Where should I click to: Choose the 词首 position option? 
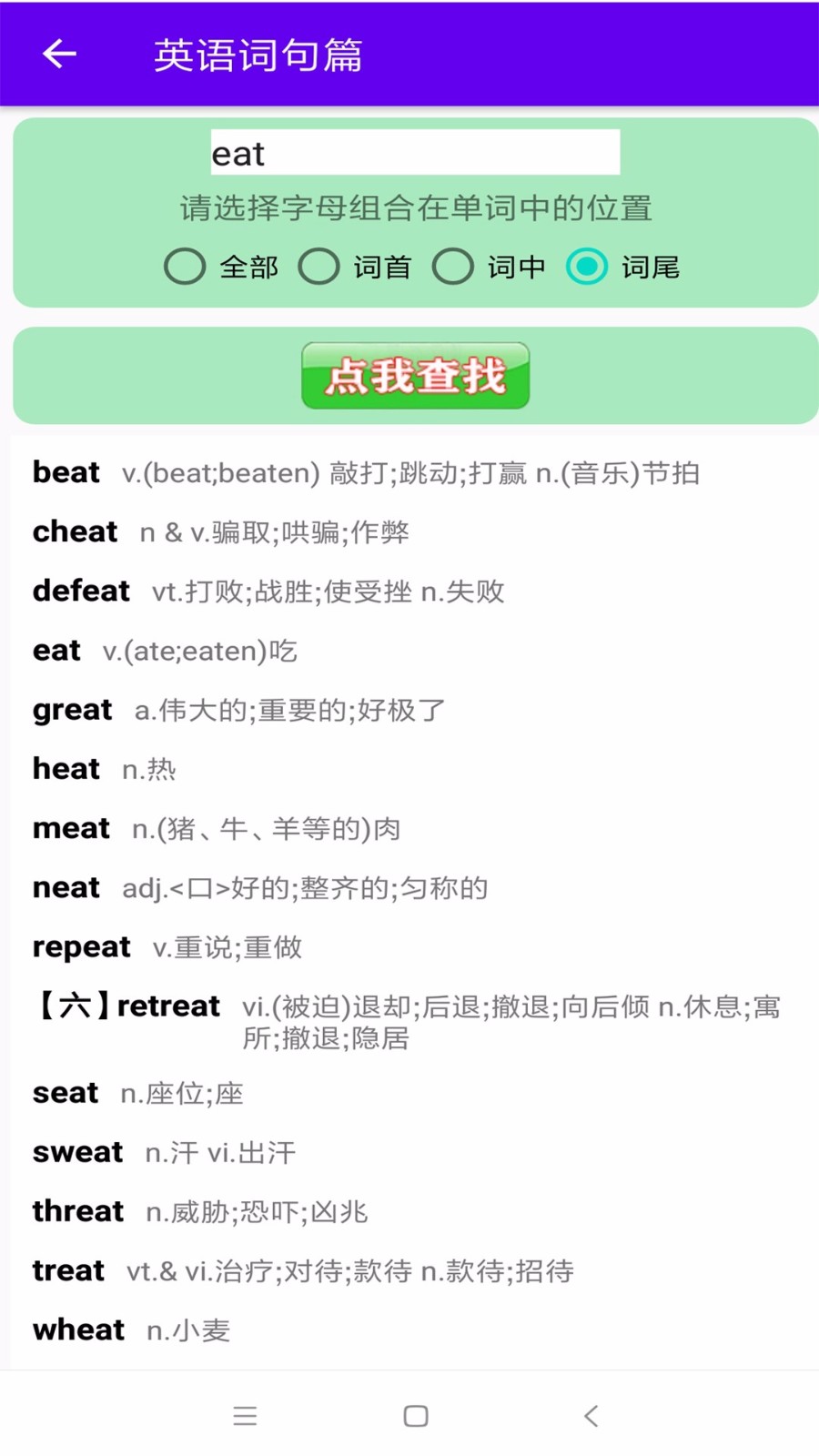[355, 267]
